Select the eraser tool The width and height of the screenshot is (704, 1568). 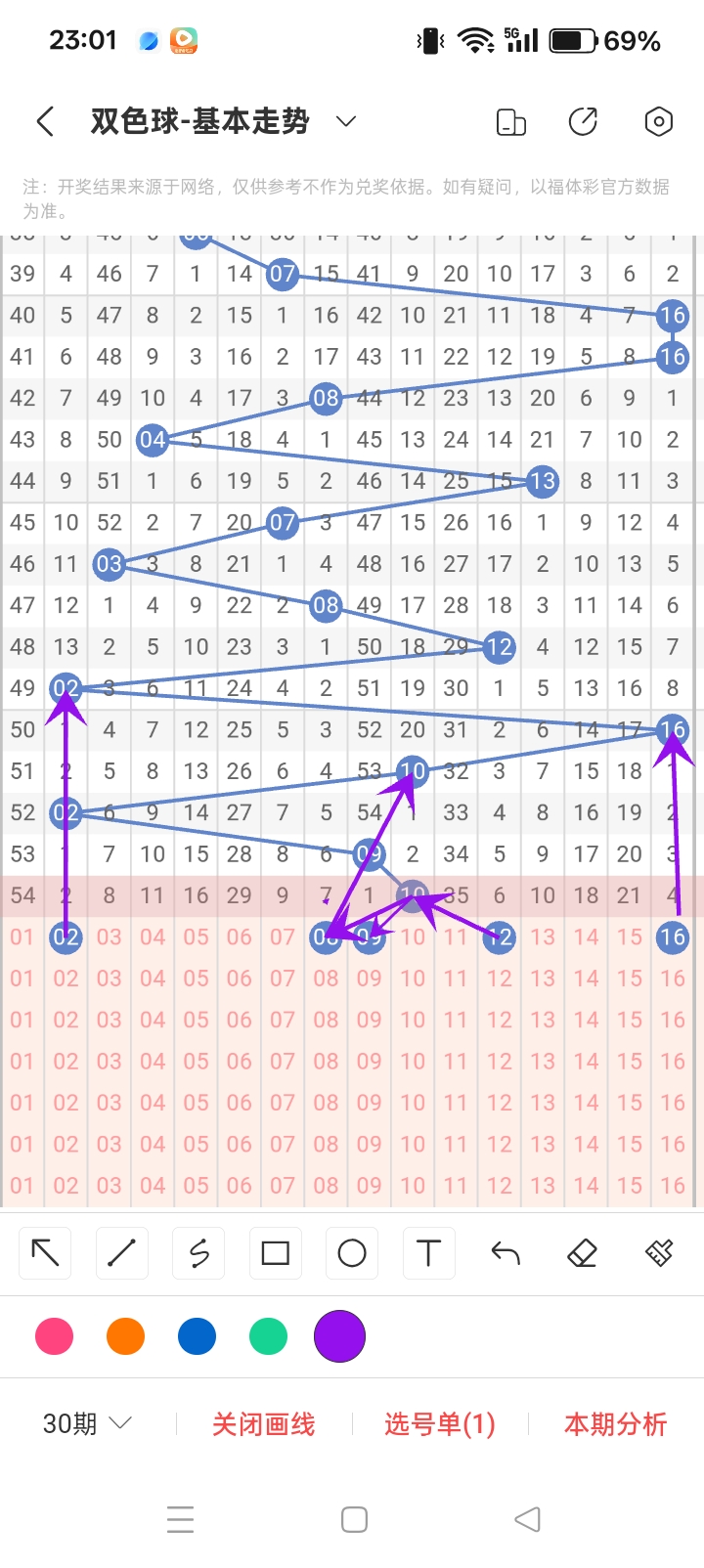582,1252
